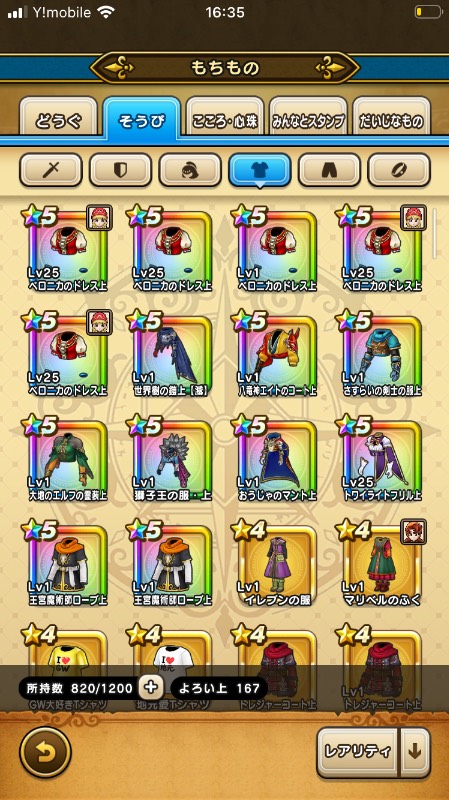Open the こころ・心珠 tab

click(225, 119)
